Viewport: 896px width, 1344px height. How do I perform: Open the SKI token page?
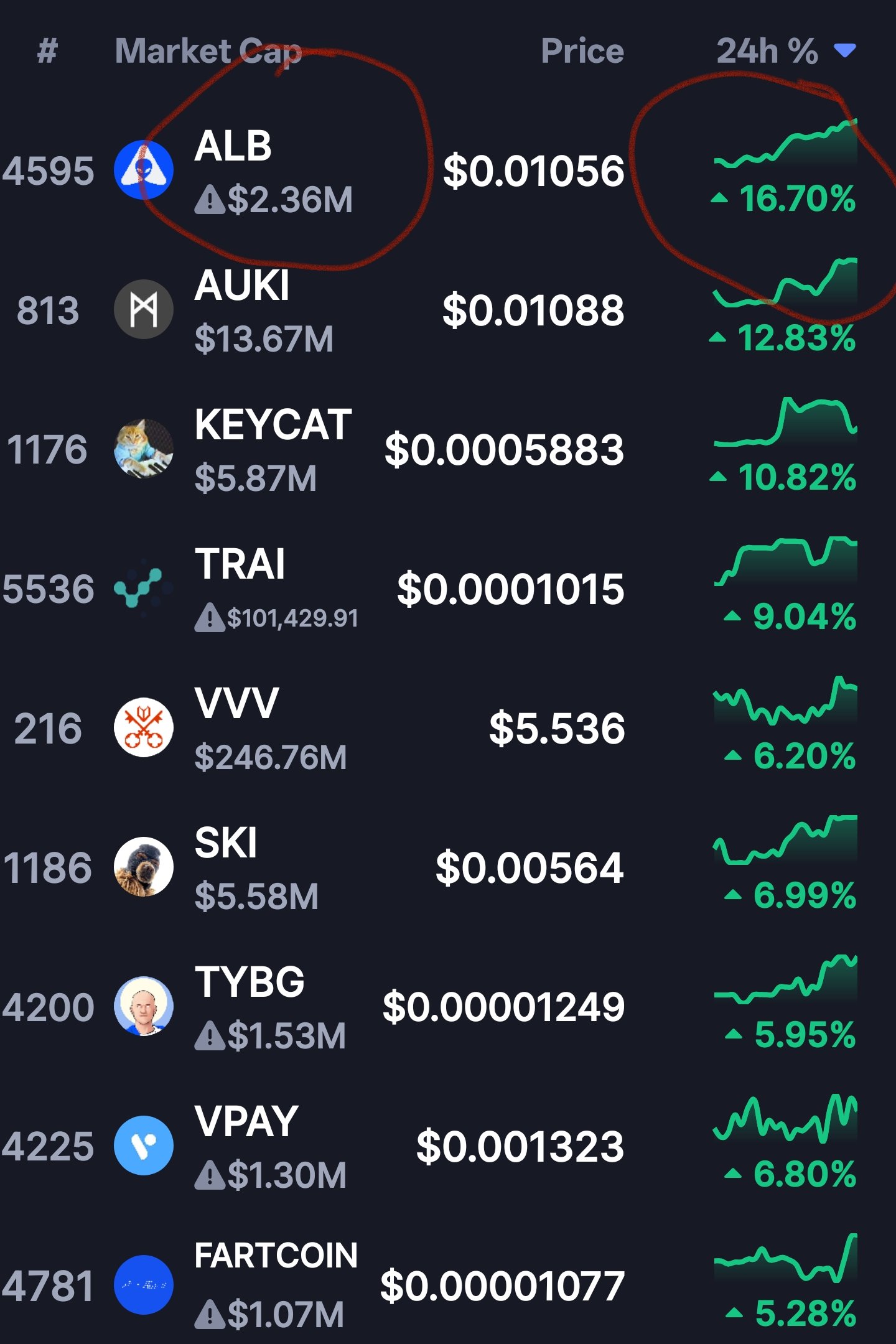(x=225, y=844)
